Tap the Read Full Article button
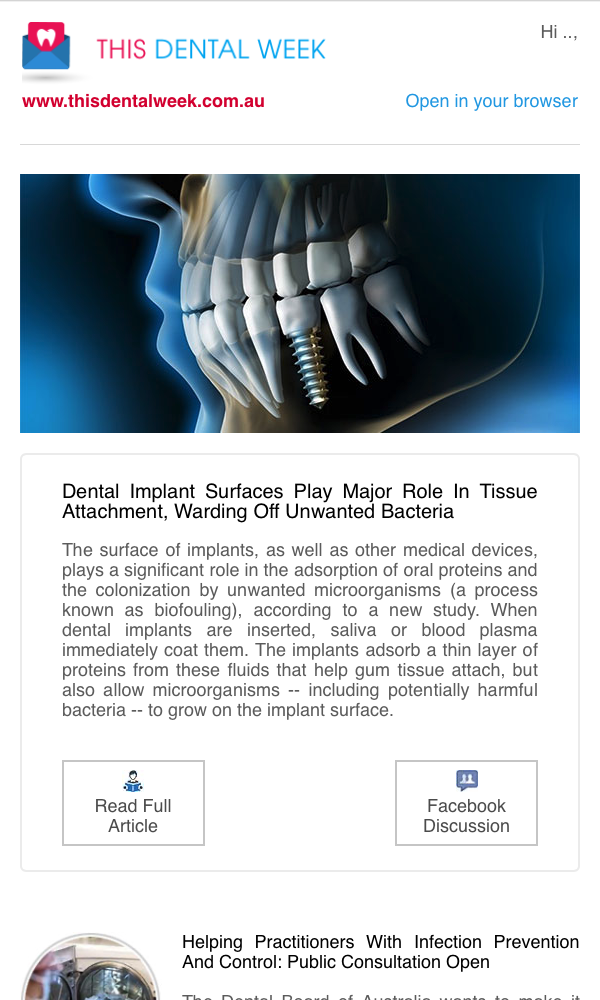Viewport: 600px width, 1000px height. pyautogui.click(x=133, y=803)
